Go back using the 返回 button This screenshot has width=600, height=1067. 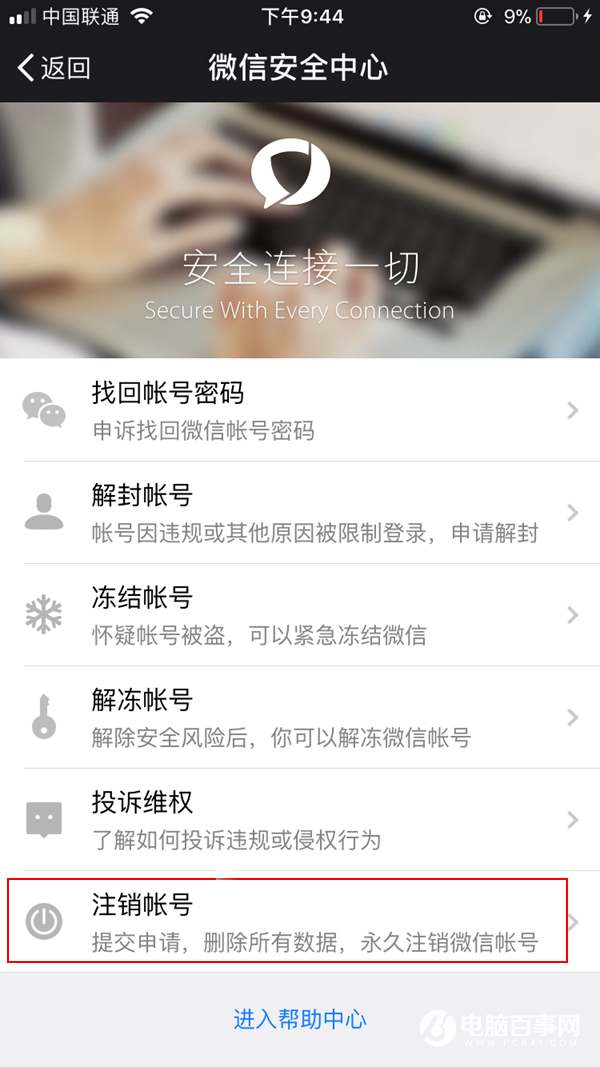[54, 68]
